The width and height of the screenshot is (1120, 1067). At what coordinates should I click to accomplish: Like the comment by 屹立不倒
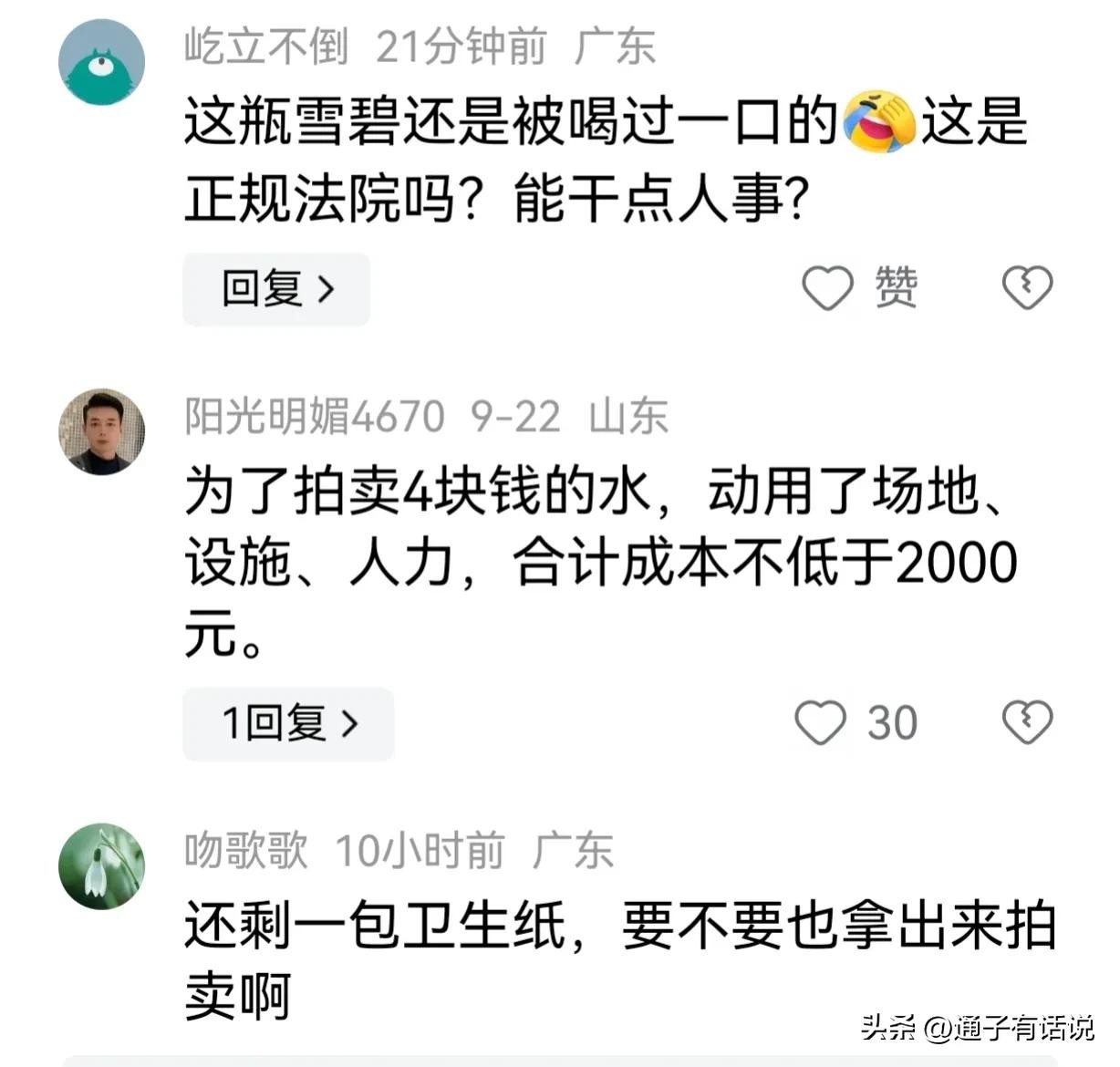[827, 288]
